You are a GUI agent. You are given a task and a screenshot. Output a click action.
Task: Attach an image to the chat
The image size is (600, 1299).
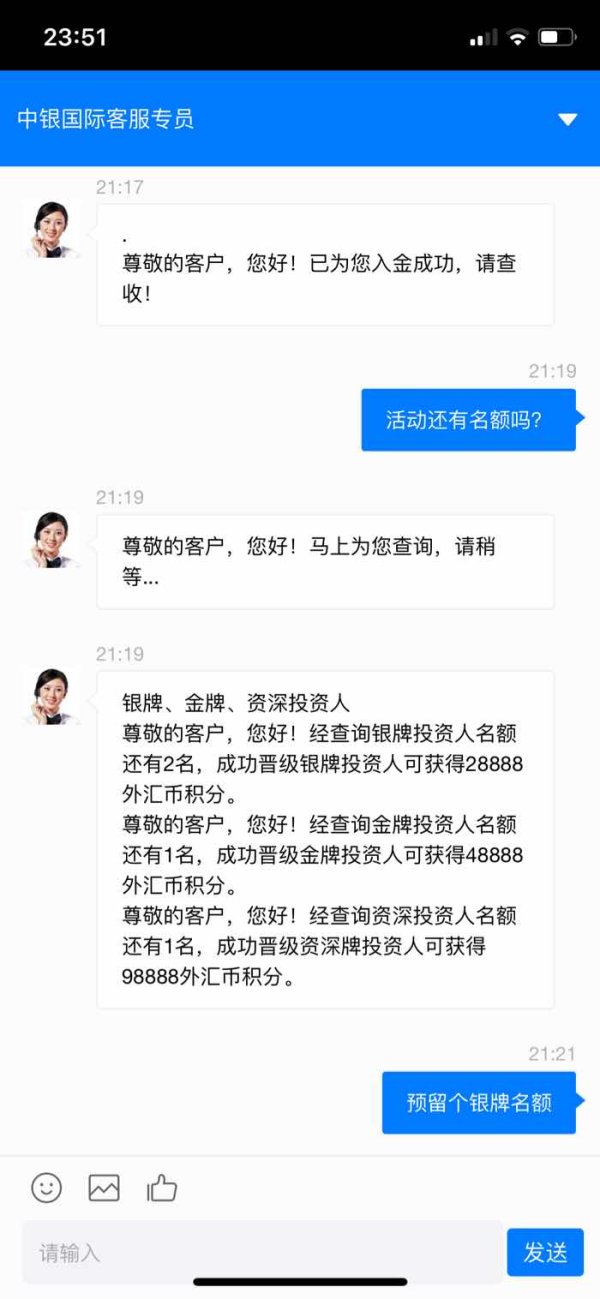click(104, 1187)
